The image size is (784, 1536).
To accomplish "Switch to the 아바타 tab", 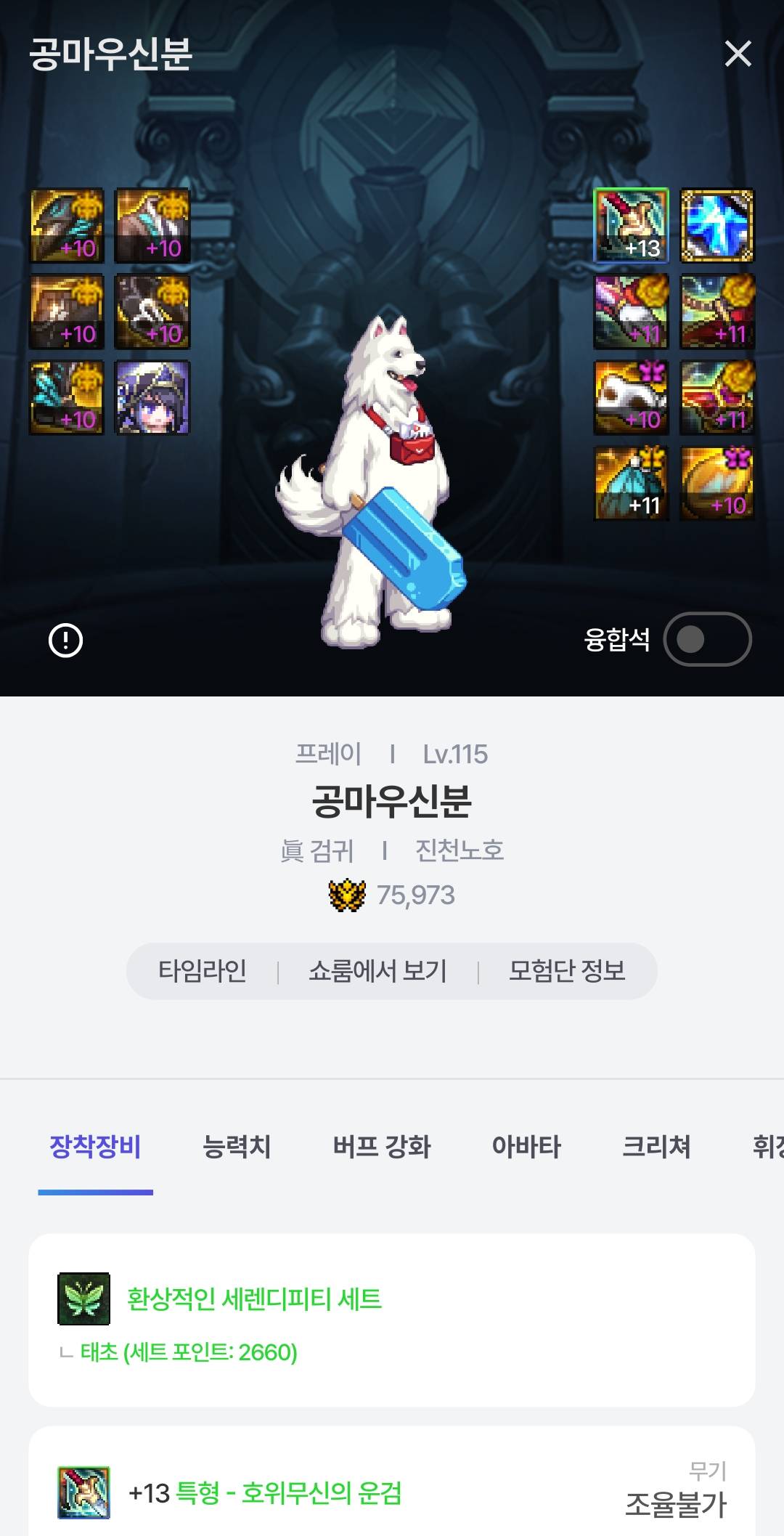I will [526, 1147].
